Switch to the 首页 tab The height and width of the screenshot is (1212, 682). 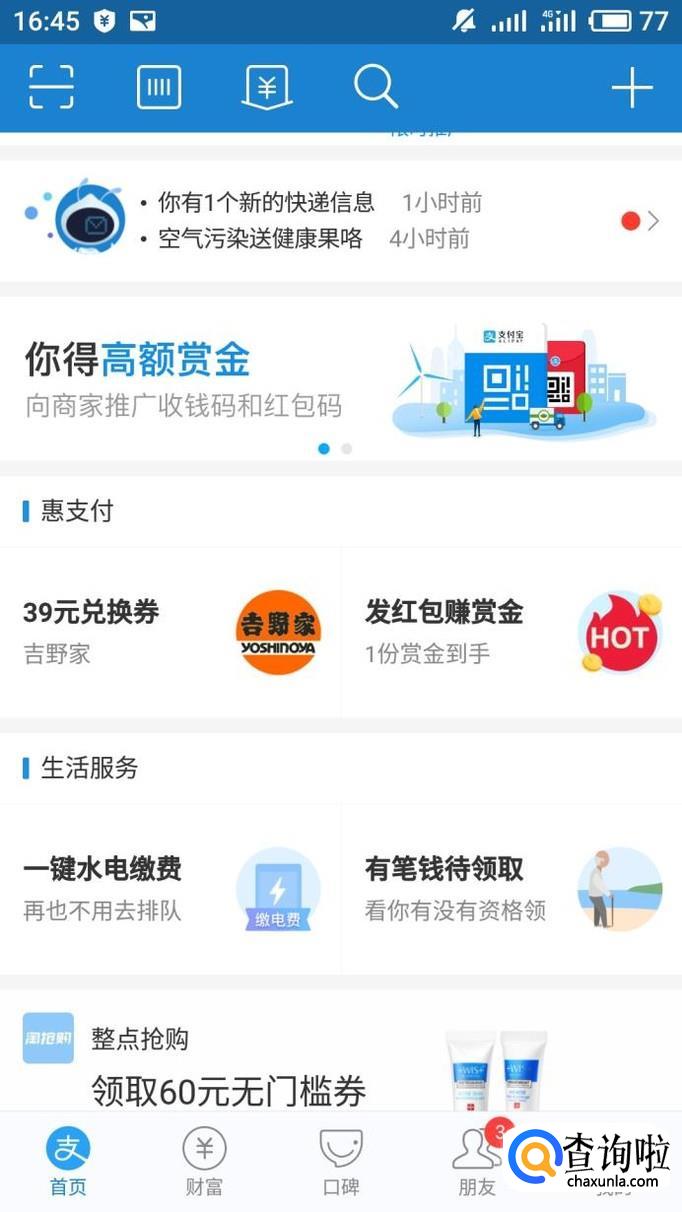[68, 1162]
